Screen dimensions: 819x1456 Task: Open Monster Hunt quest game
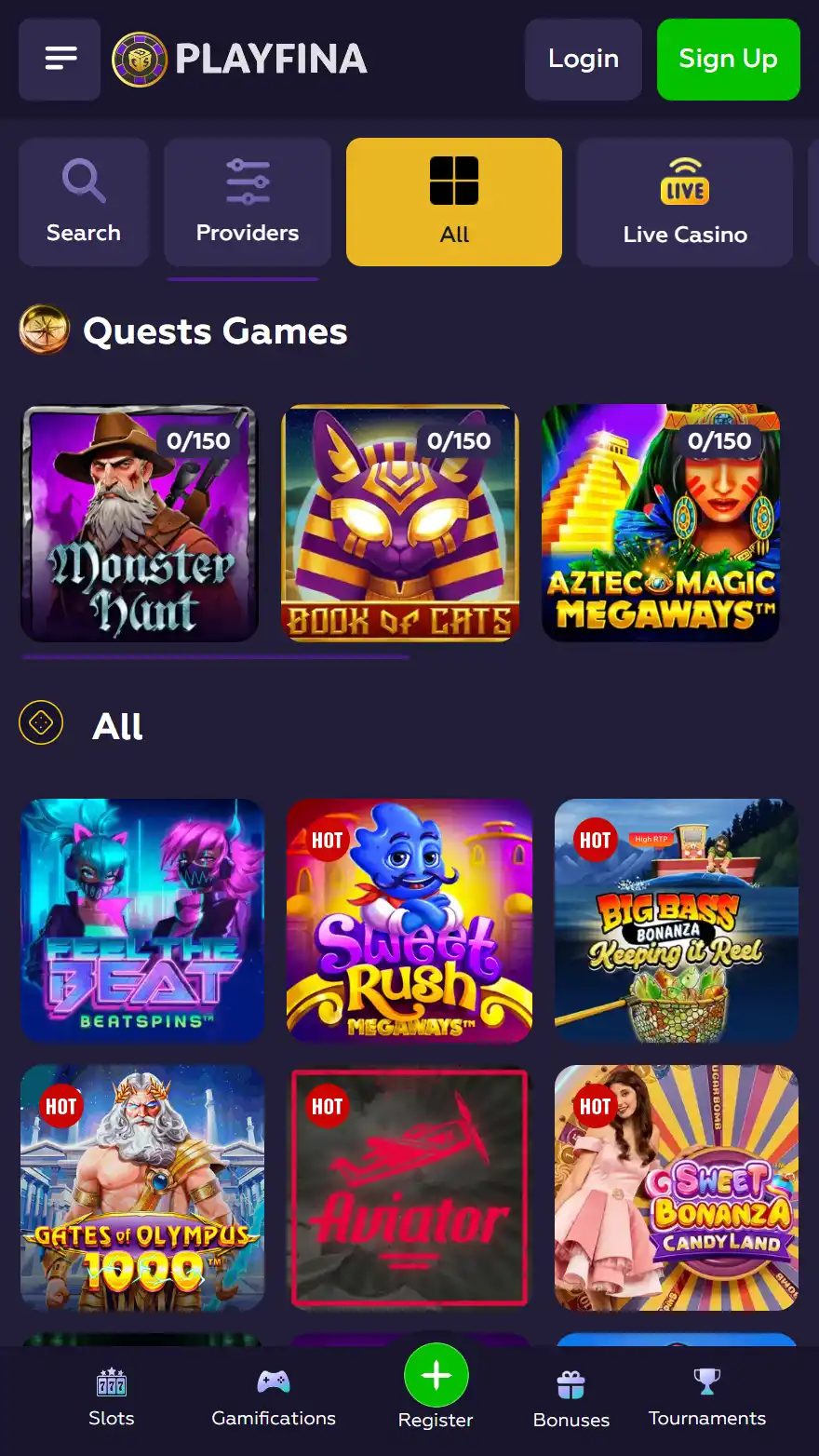click(x=140, y=523)
